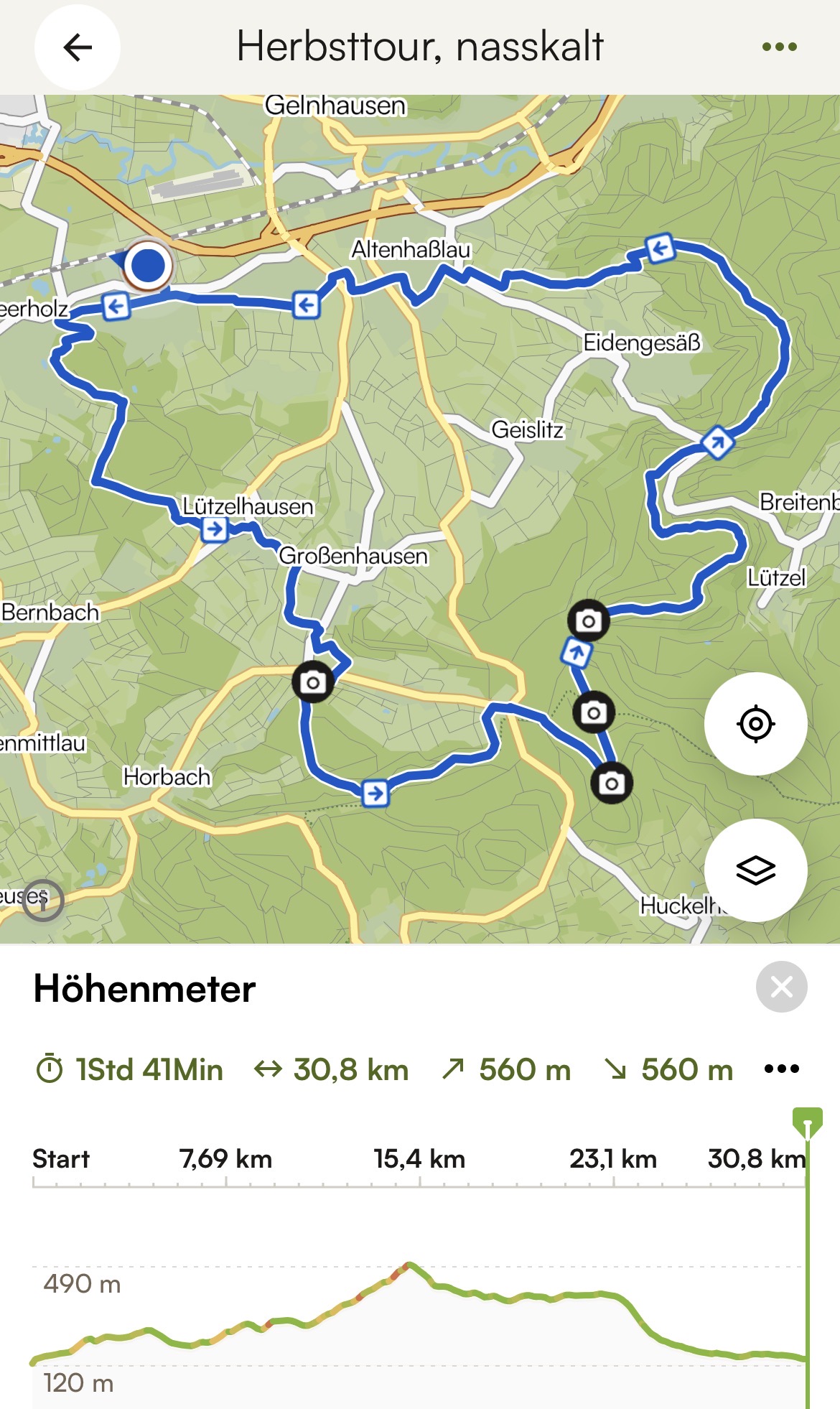This screenshot has width=840, height=1409.
Task: Go back from the Herbsttour screen
Action: [78, 47]
